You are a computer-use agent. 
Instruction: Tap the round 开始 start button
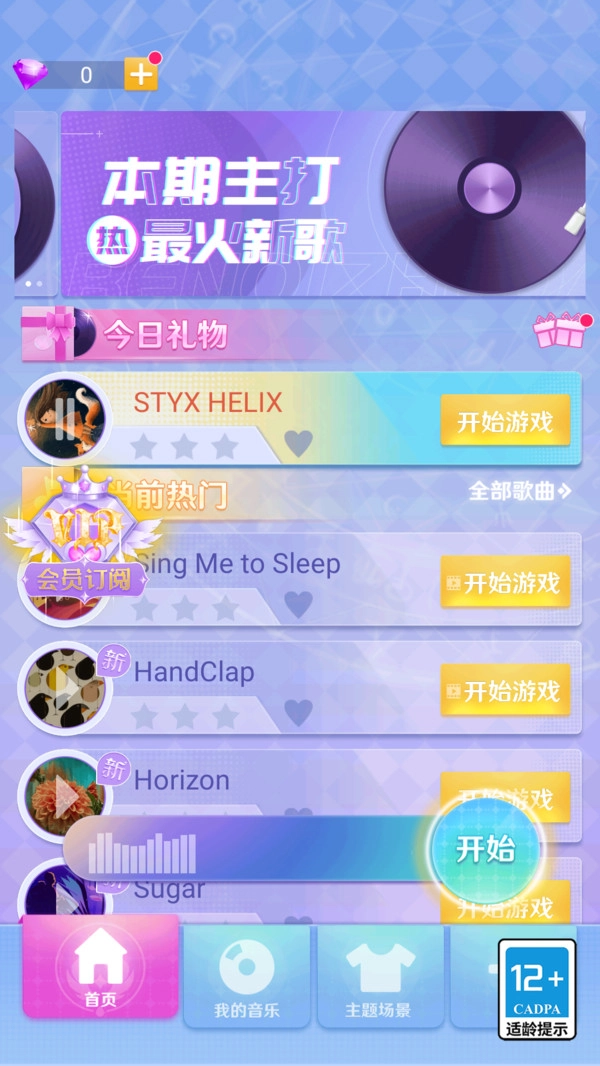tap(485, 849)
